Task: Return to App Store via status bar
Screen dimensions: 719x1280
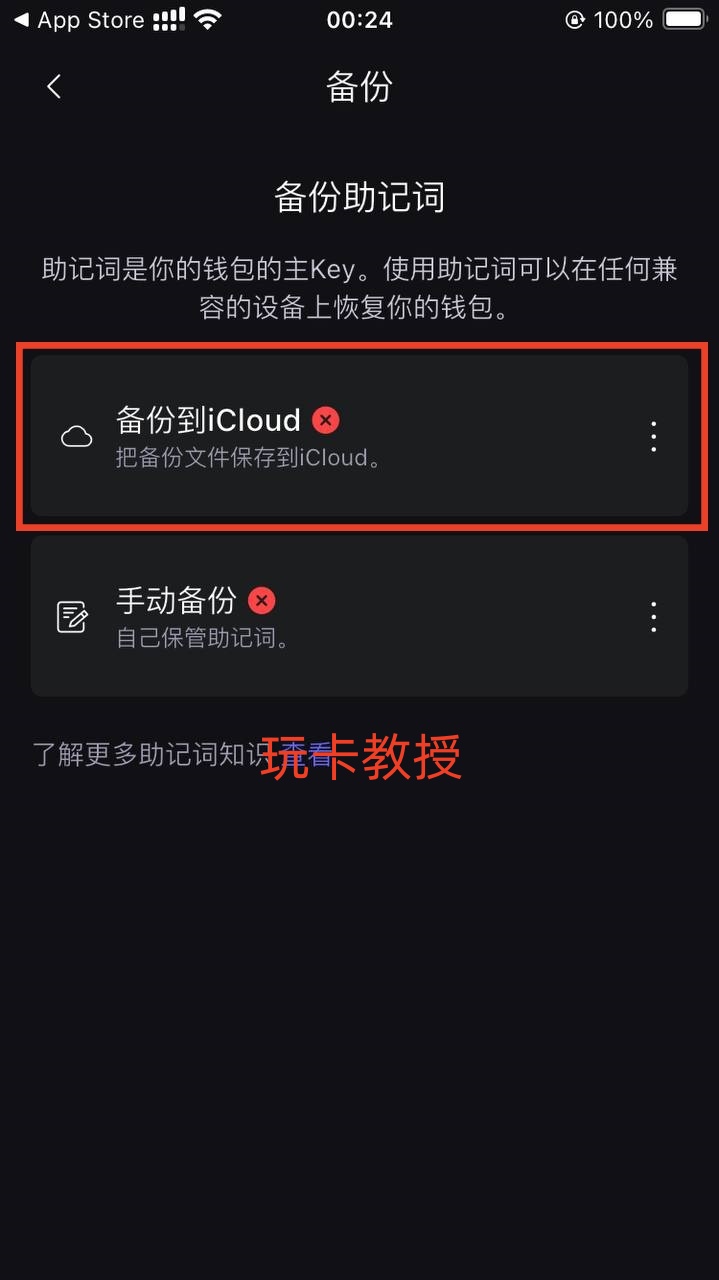Action: [x=78, y=20]
